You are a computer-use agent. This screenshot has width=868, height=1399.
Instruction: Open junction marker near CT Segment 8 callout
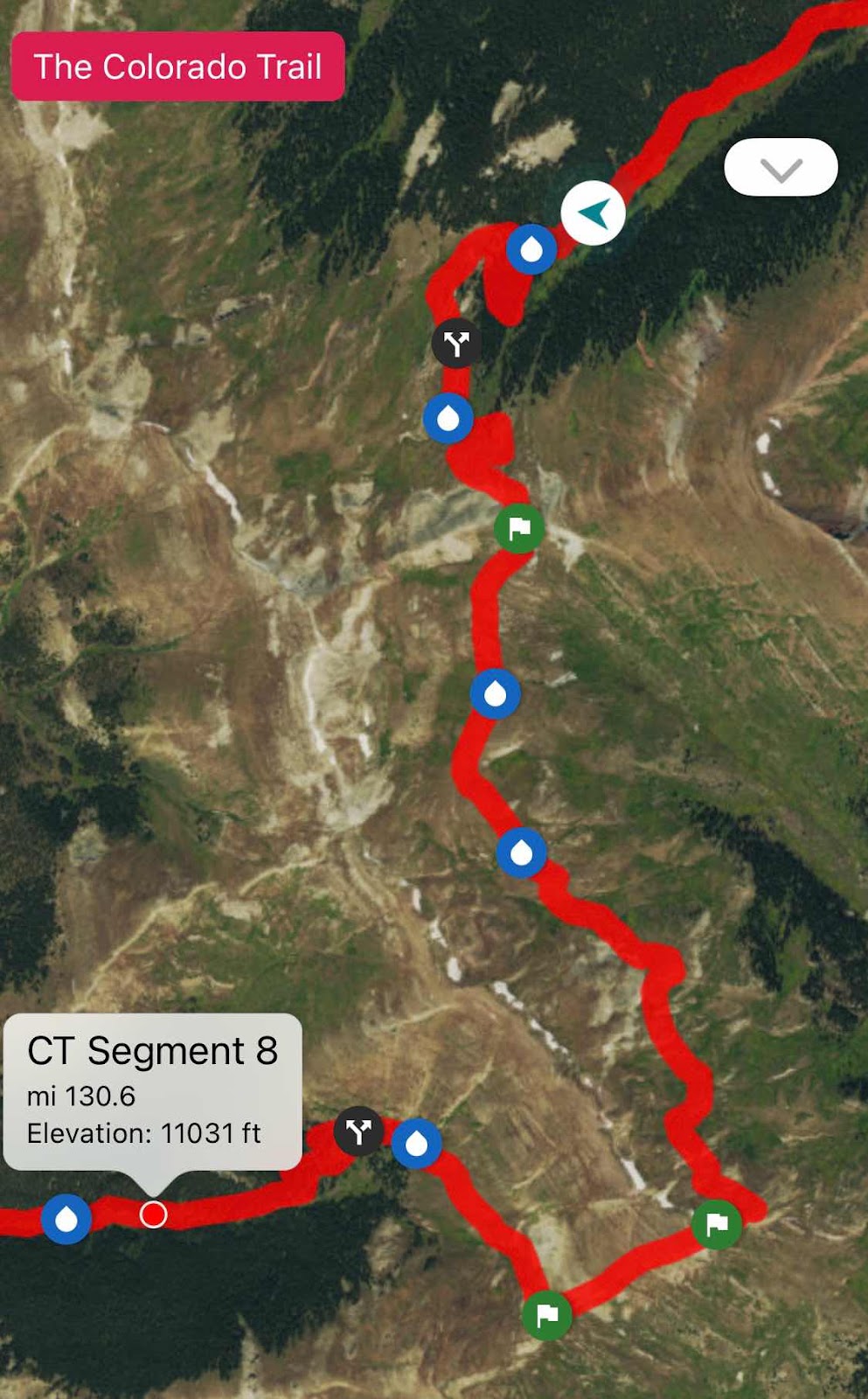[358, 1131]
